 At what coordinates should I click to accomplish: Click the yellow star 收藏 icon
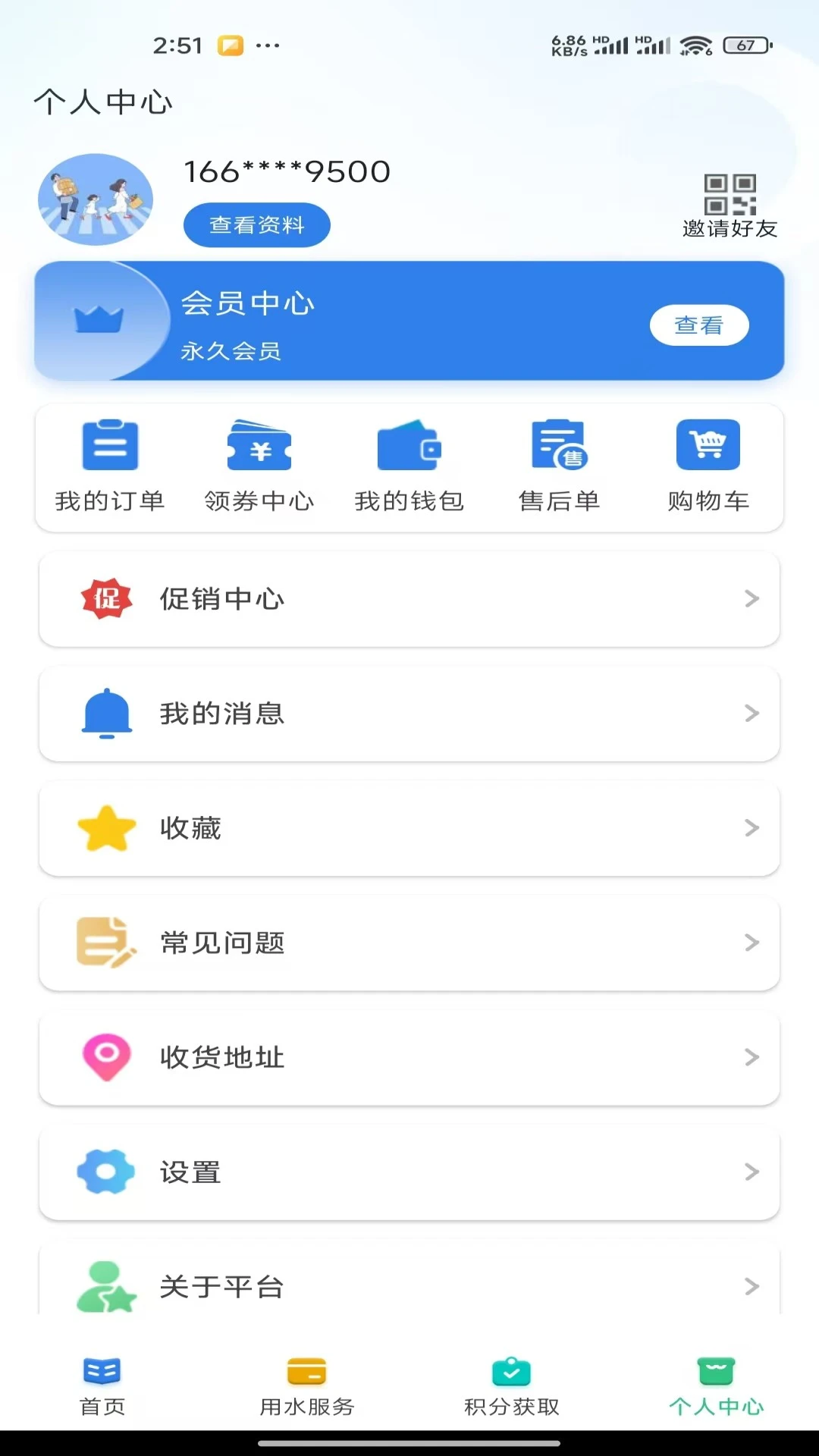(x=106, y=828)
